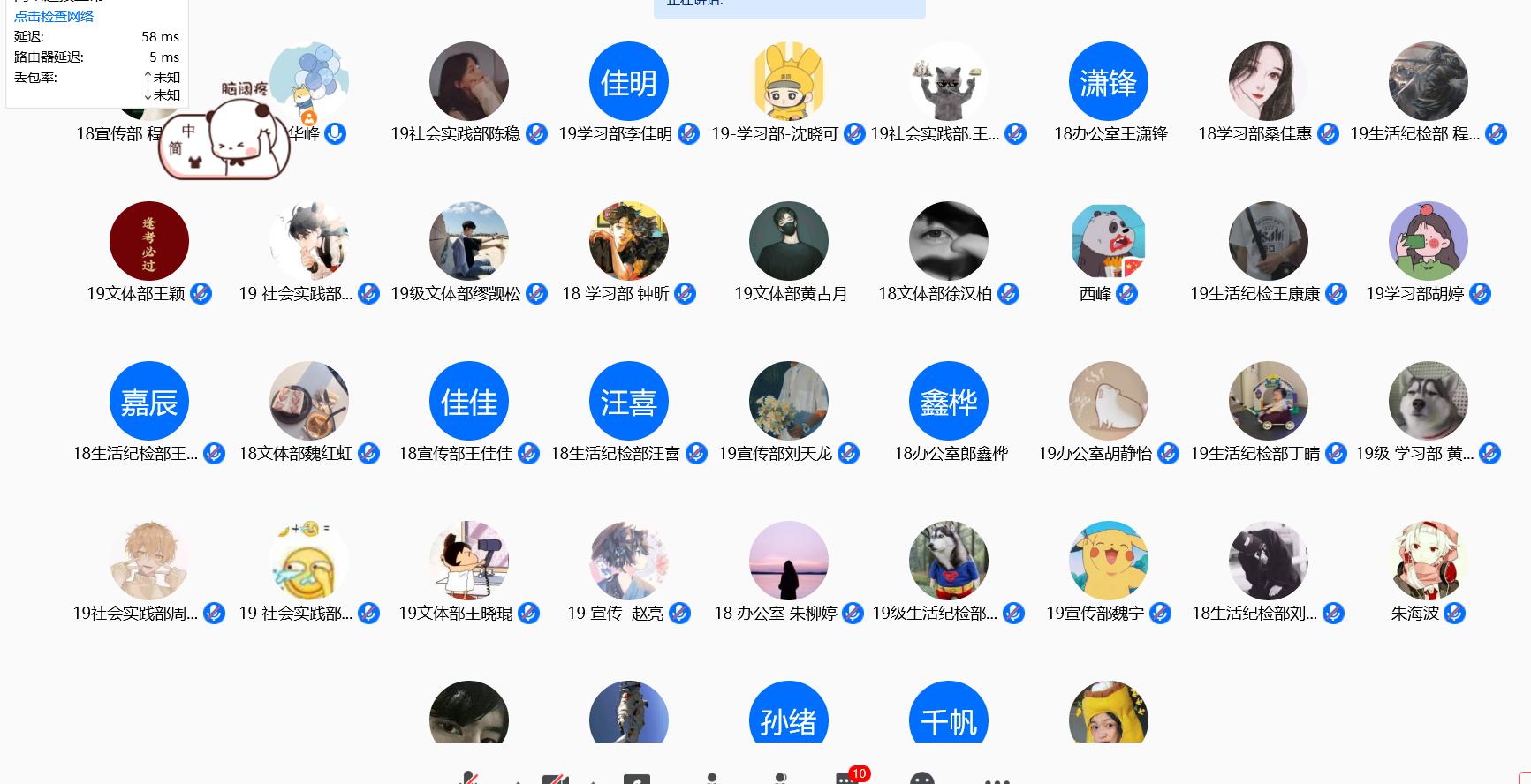Select participant 18学习部桑佳惠

coord(1268,82)
